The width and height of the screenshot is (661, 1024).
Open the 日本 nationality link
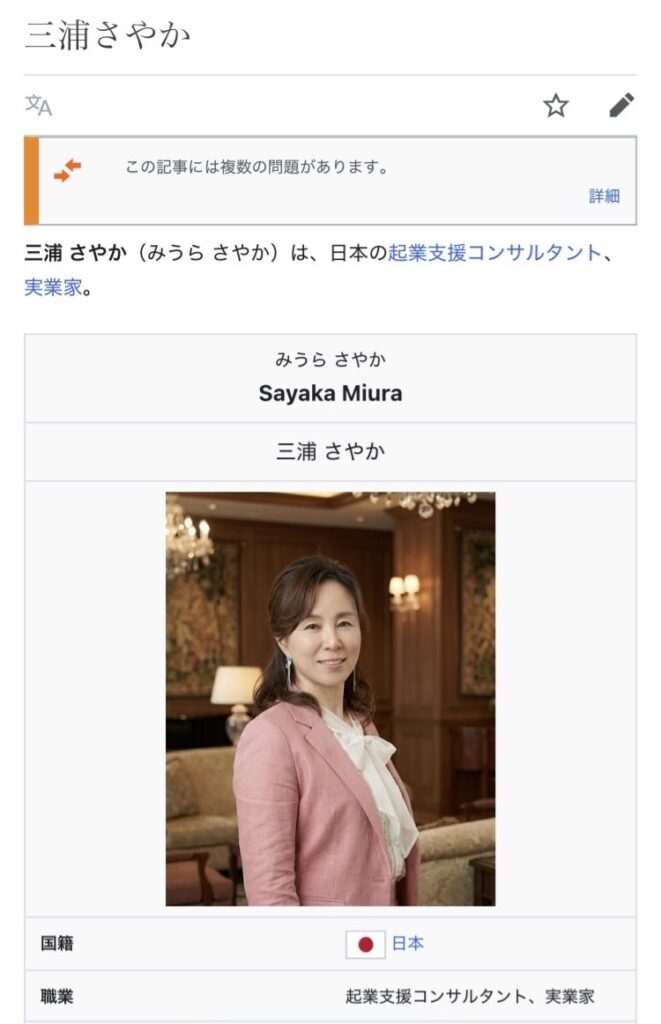point(407,943)
